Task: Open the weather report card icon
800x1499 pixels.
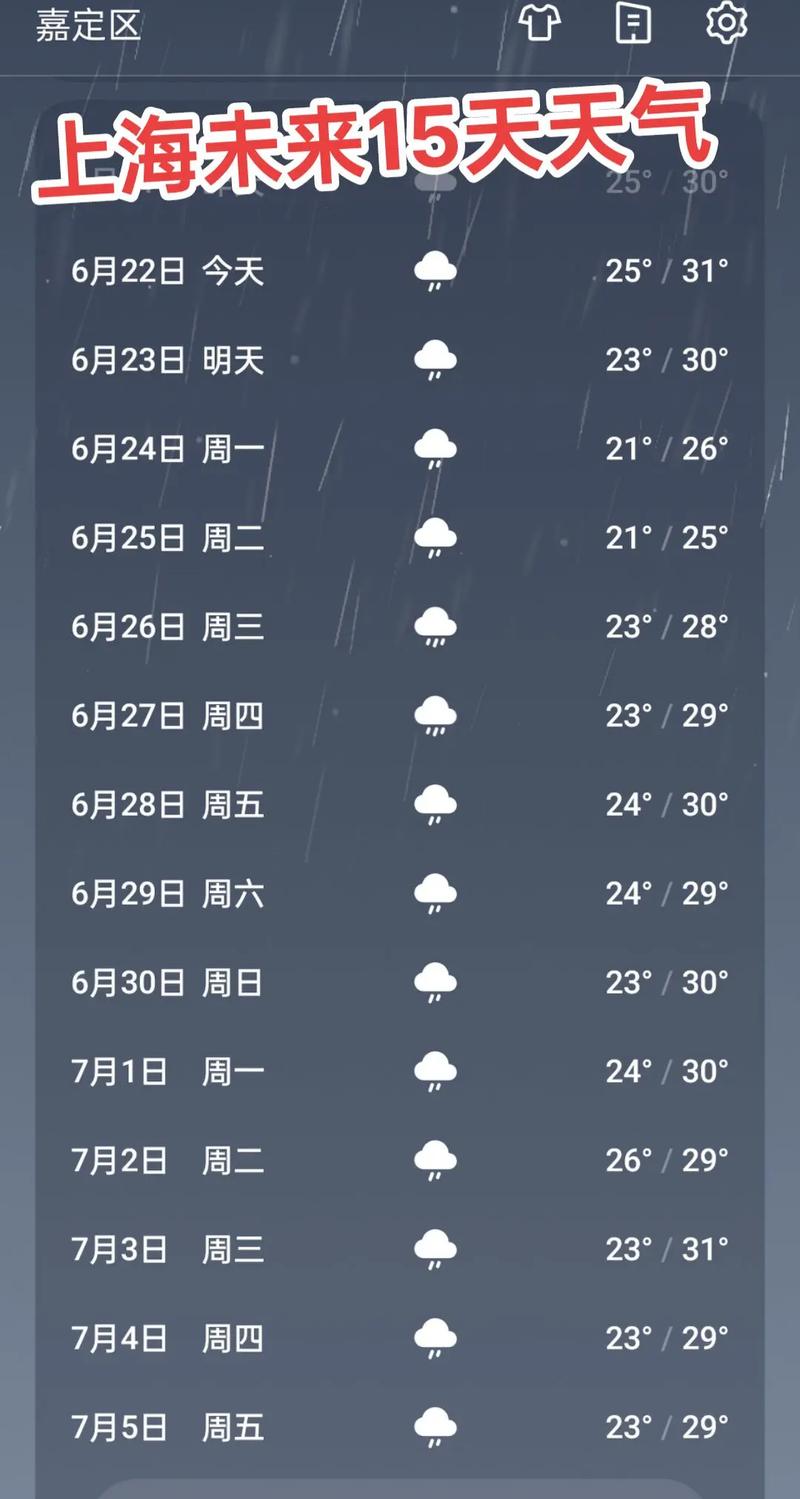Action: (635, 23)
